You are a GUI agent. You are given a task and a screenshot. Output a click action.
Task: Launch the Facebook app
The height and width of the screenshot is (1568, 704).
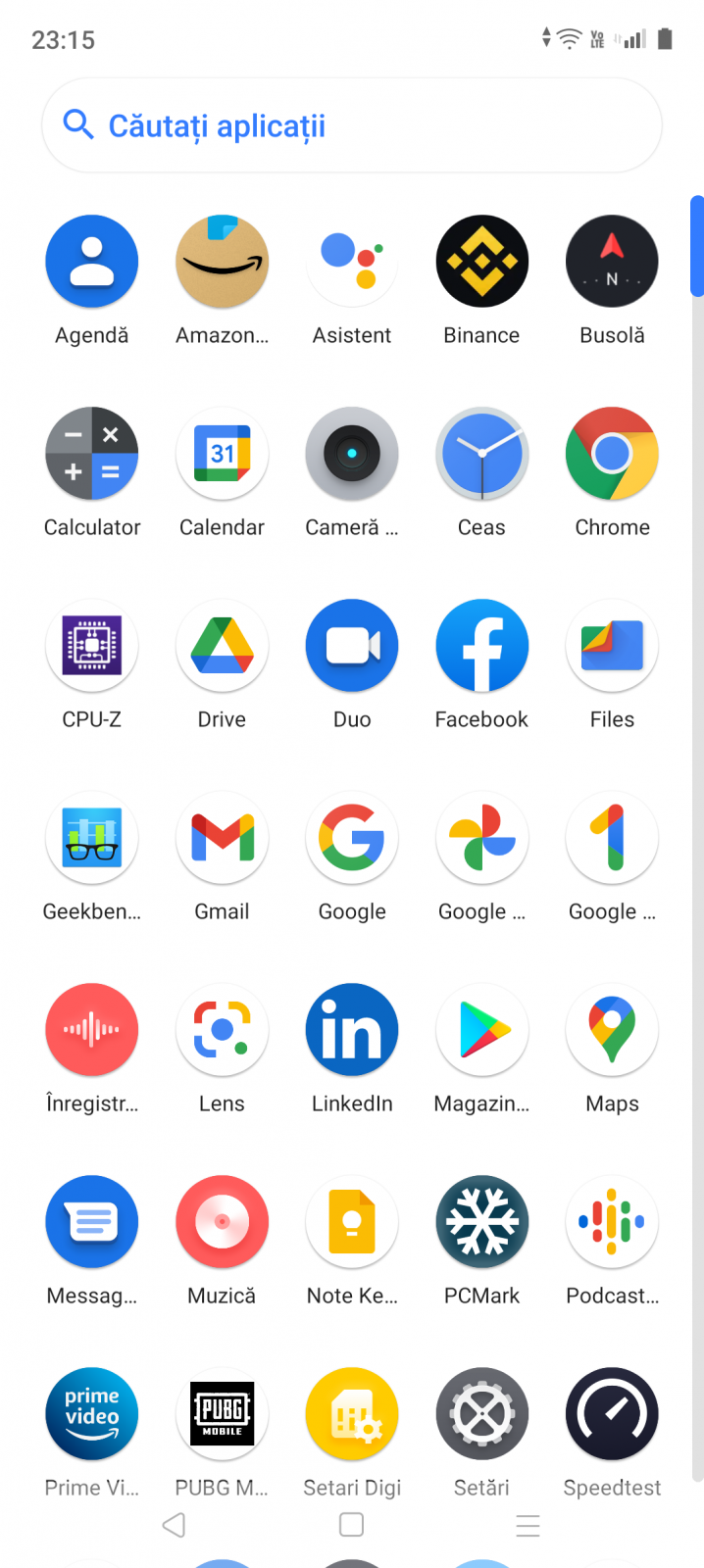click(x=481, y=646)
